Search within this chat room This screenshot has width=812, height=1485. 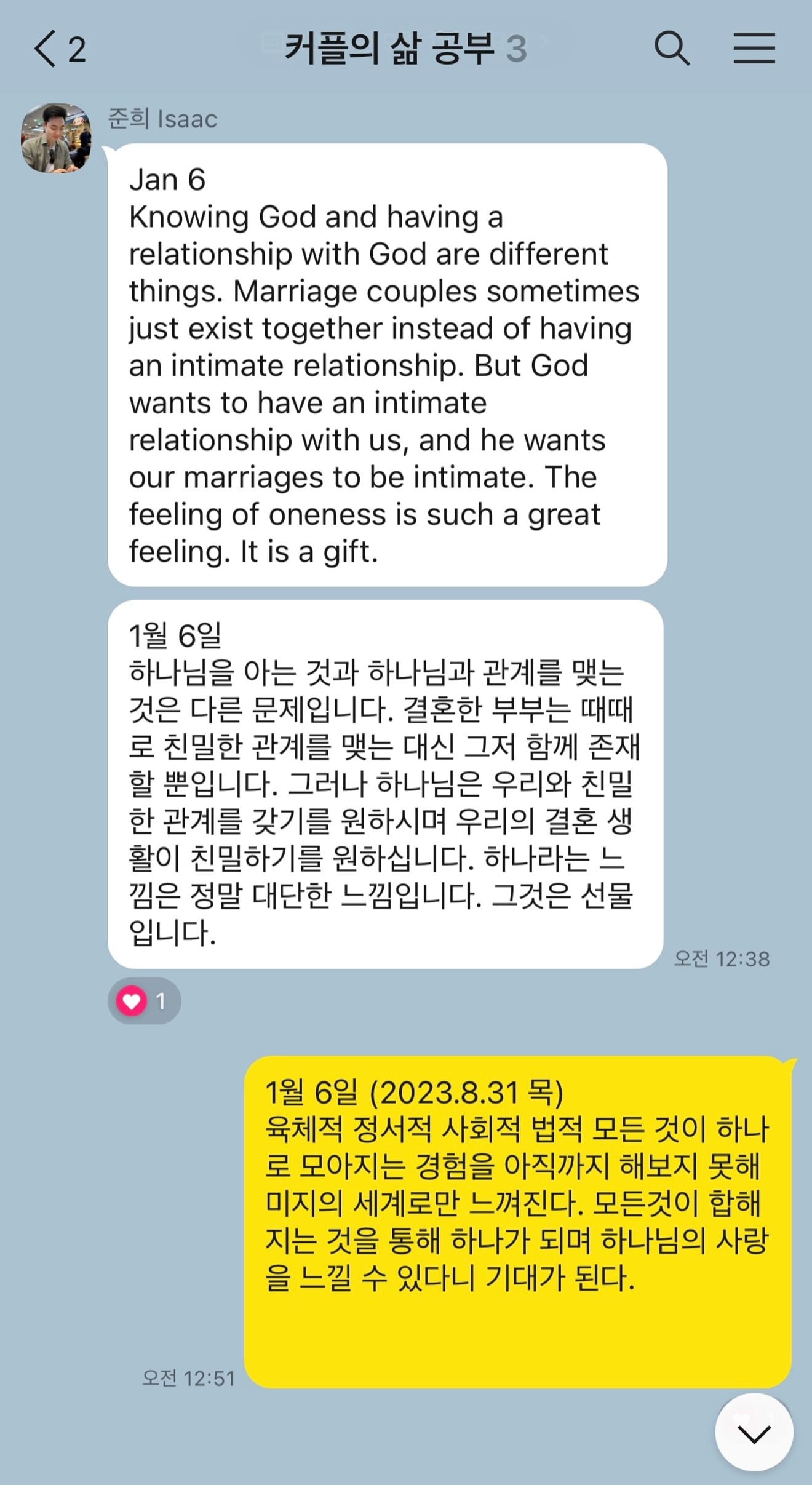671,49
